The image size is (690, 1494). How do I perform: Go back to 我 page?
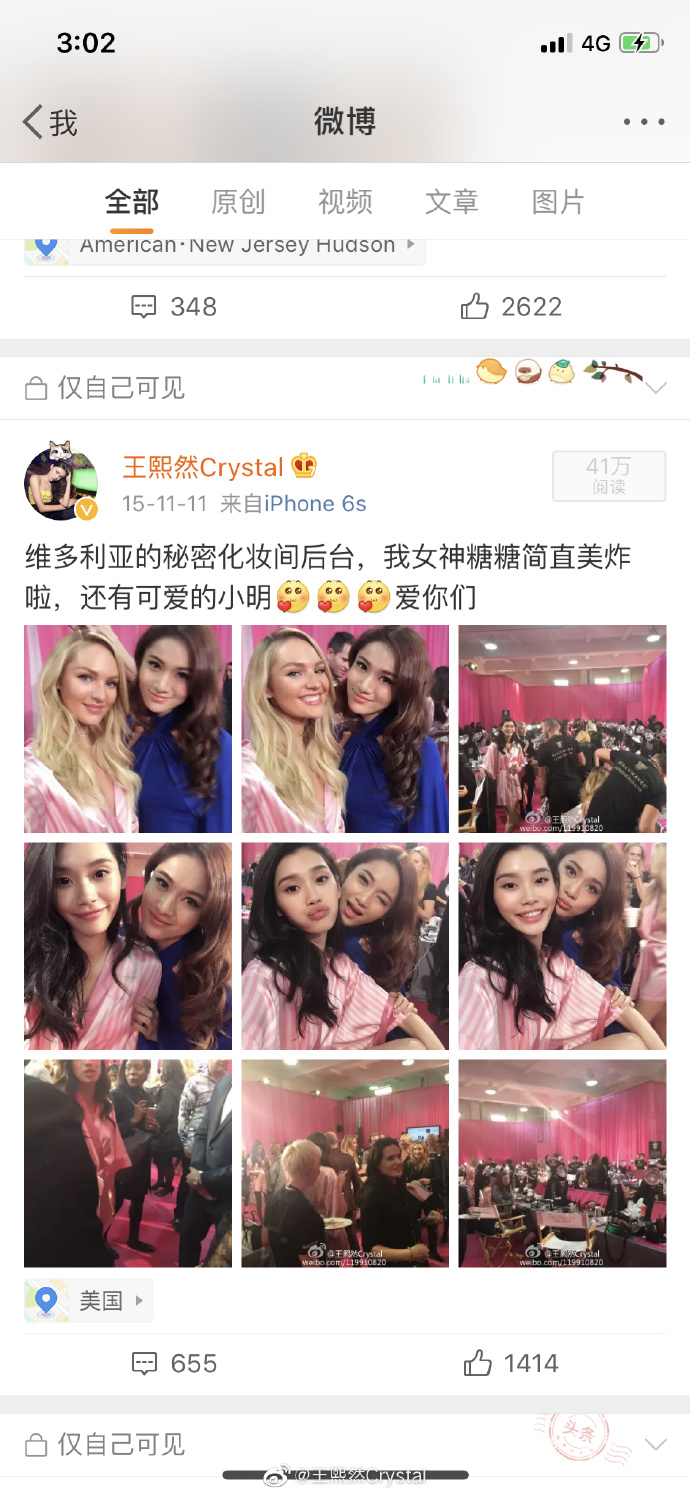click(50, 123)
